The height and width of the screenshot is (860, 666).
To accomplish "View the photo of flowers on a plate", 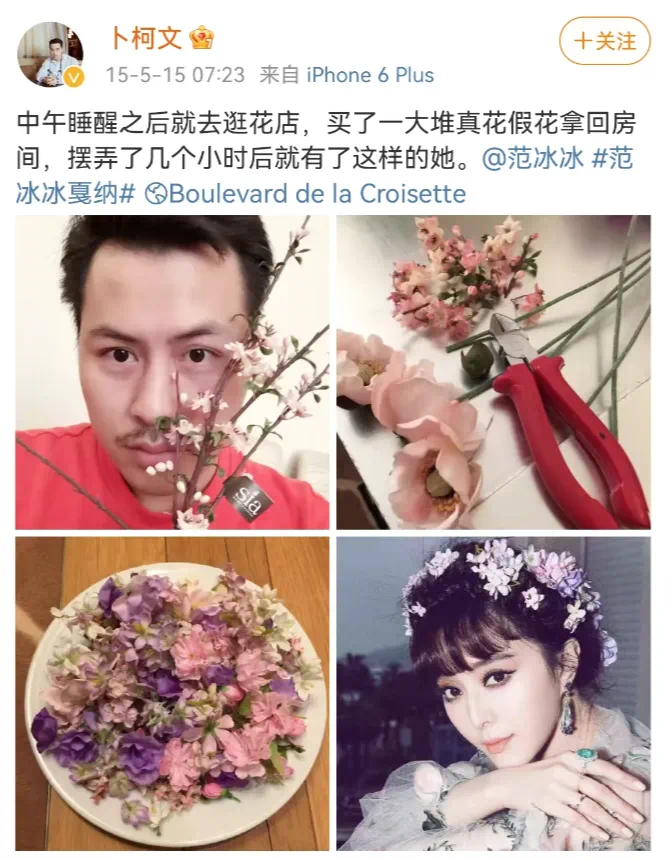I will click(x=171, y=693).
